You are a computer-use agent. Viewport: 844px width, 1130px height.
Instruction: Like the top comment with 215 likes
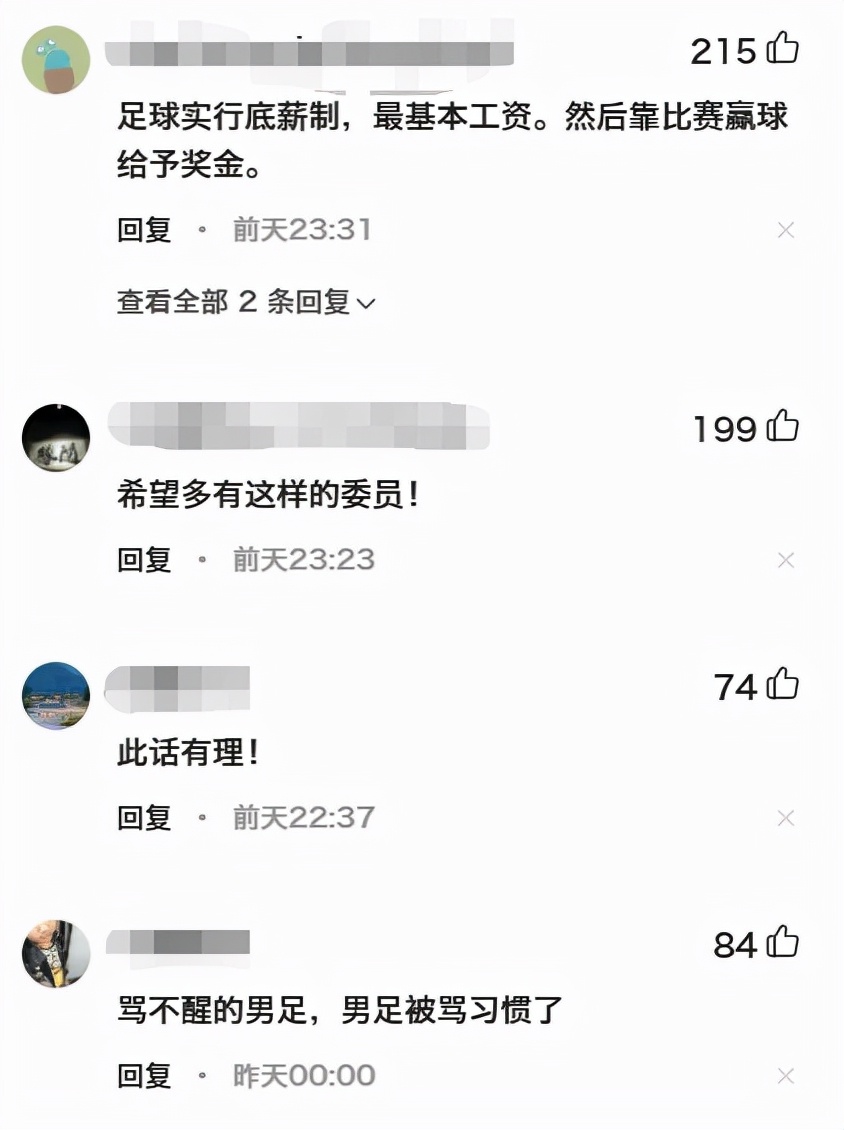click(x=780, y=50)
